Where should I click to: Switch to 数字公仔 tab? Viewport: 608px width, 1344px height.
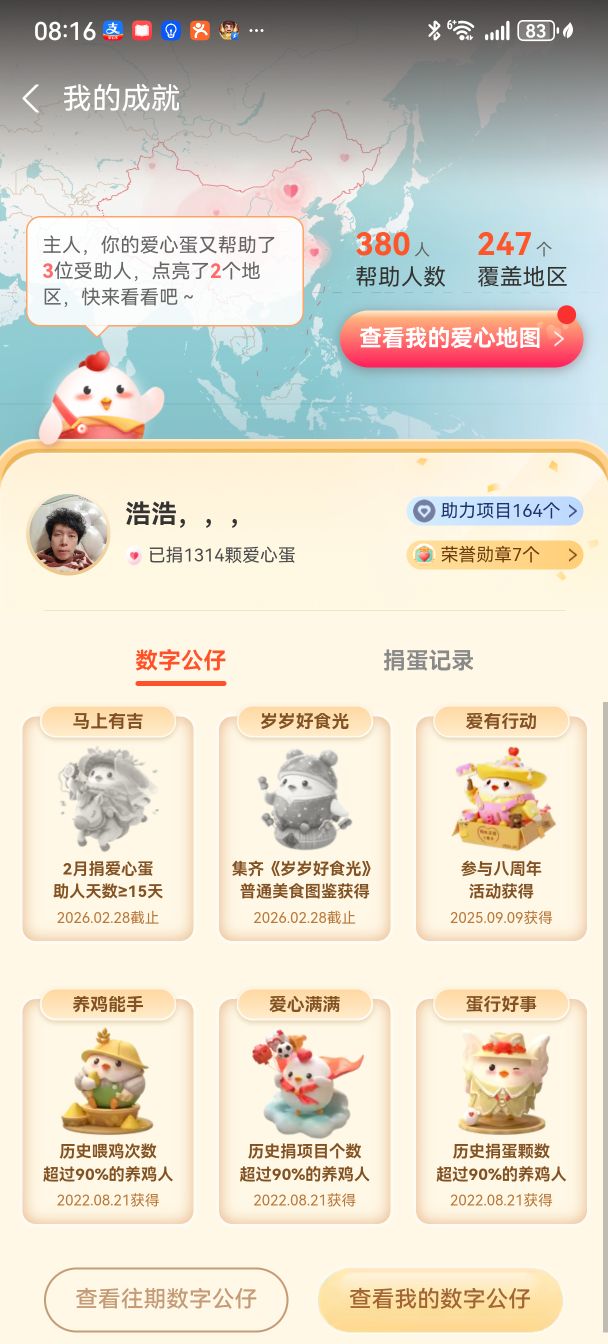pyautogui.click(x=180, y=660)
